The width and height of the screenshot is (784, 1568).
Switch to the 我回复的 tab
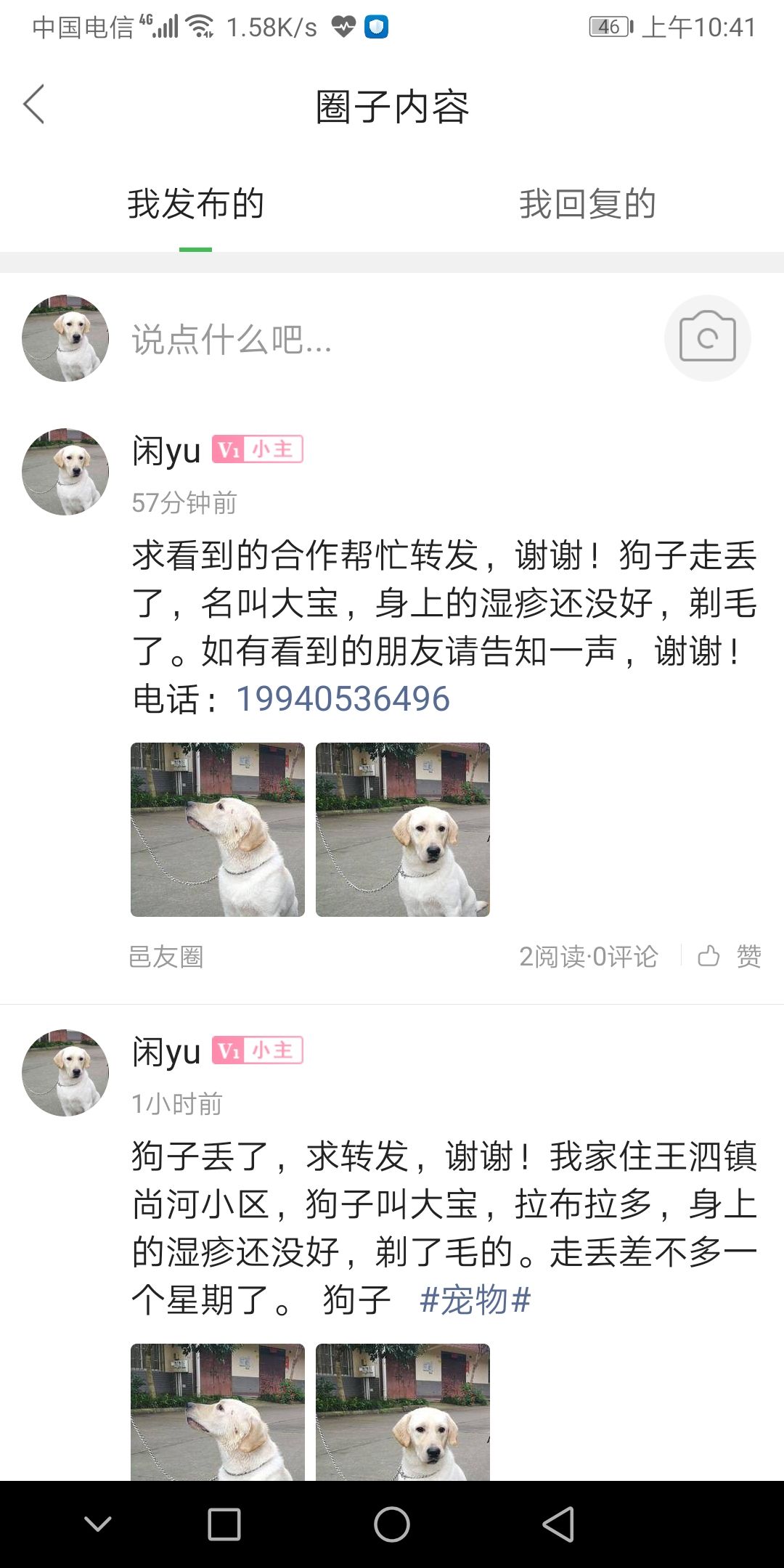pos(587,204)
